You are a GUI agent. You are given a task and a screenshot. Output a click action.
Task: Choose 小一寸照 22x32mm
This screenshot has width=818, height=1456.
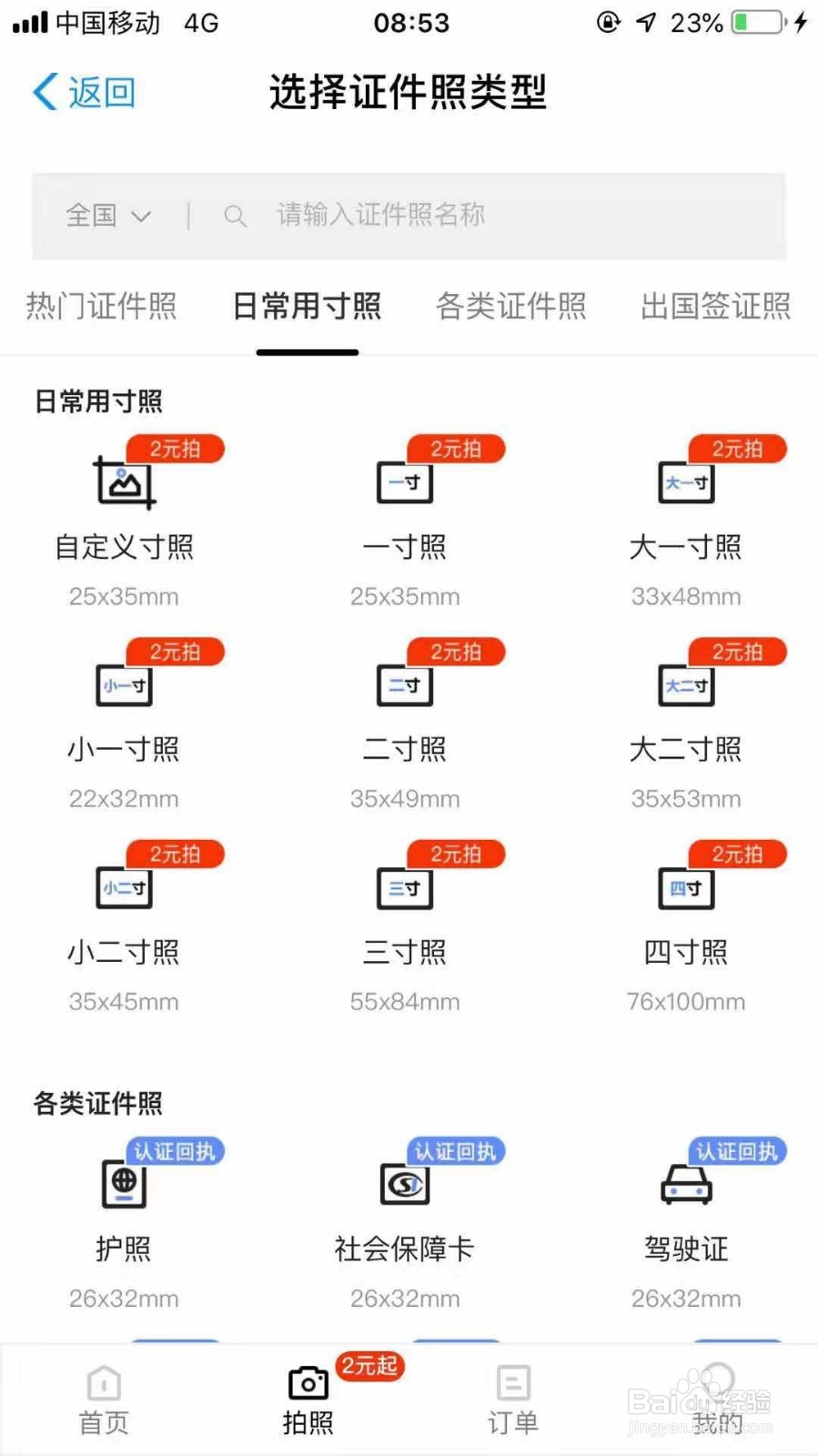click(125, 724)
